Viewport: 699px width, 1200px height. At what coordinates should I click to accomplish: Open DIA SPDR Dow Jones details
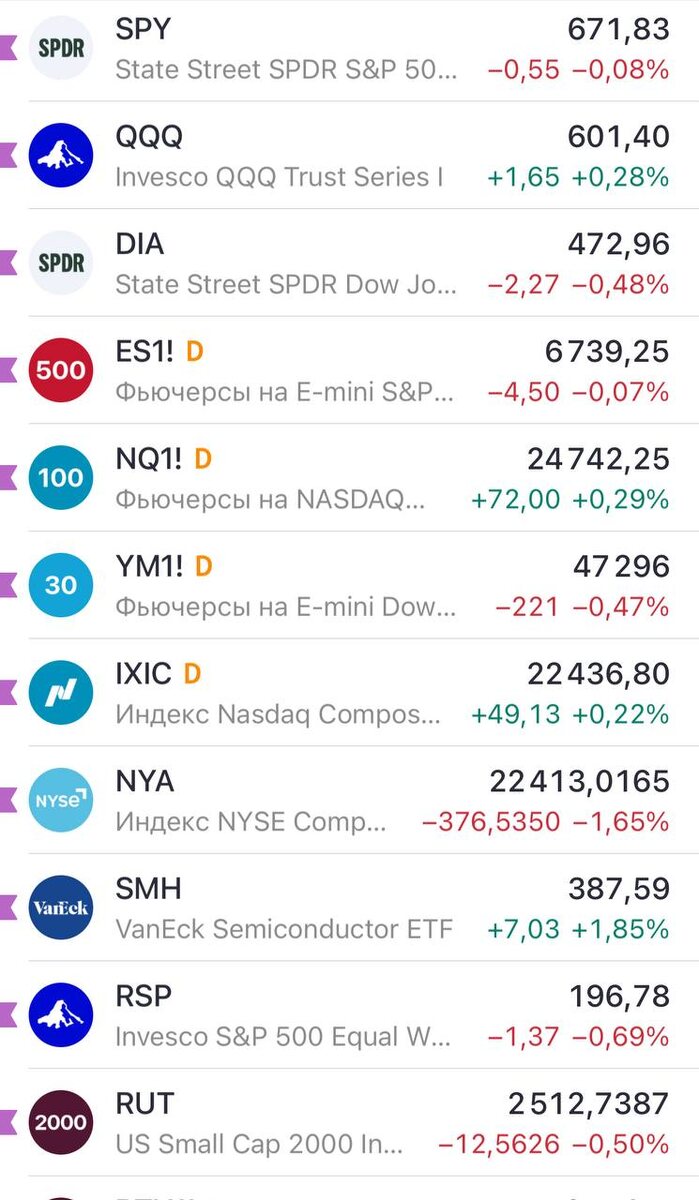click(x=350, y=263)
